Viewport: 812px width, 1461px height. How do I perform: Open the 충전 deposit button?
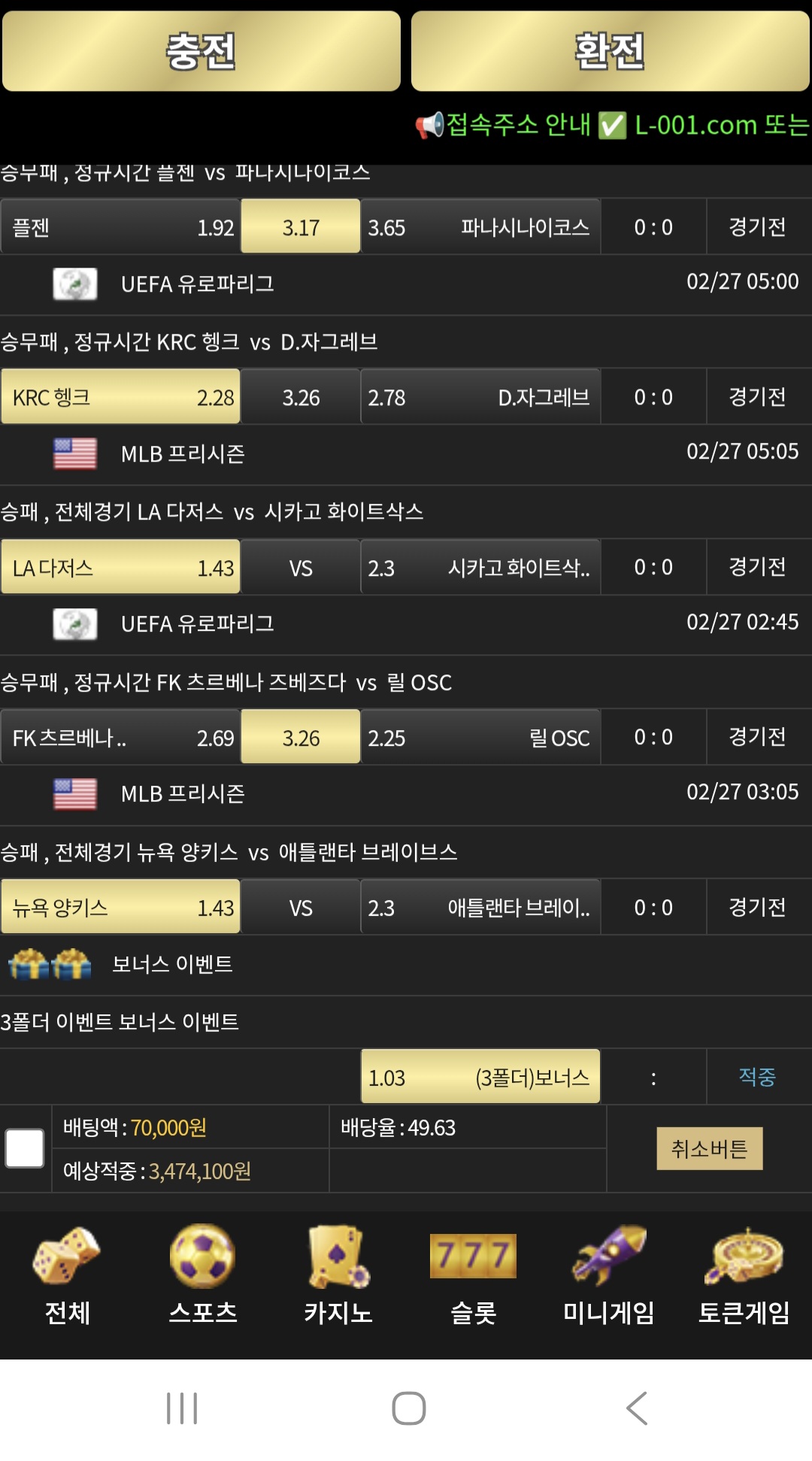(x=201, y=51)
